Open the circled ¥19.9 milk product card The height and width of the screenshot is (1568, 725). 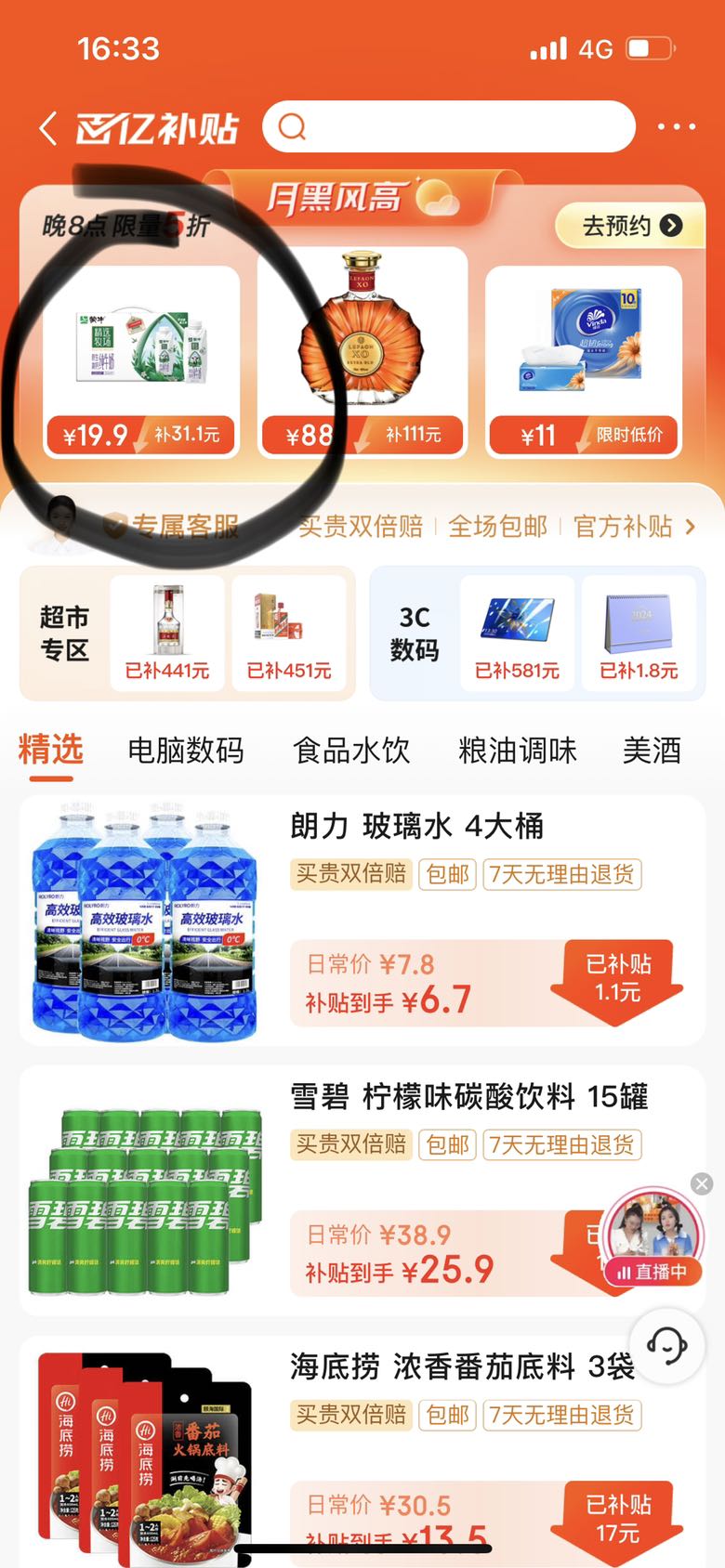coord(141,353)
